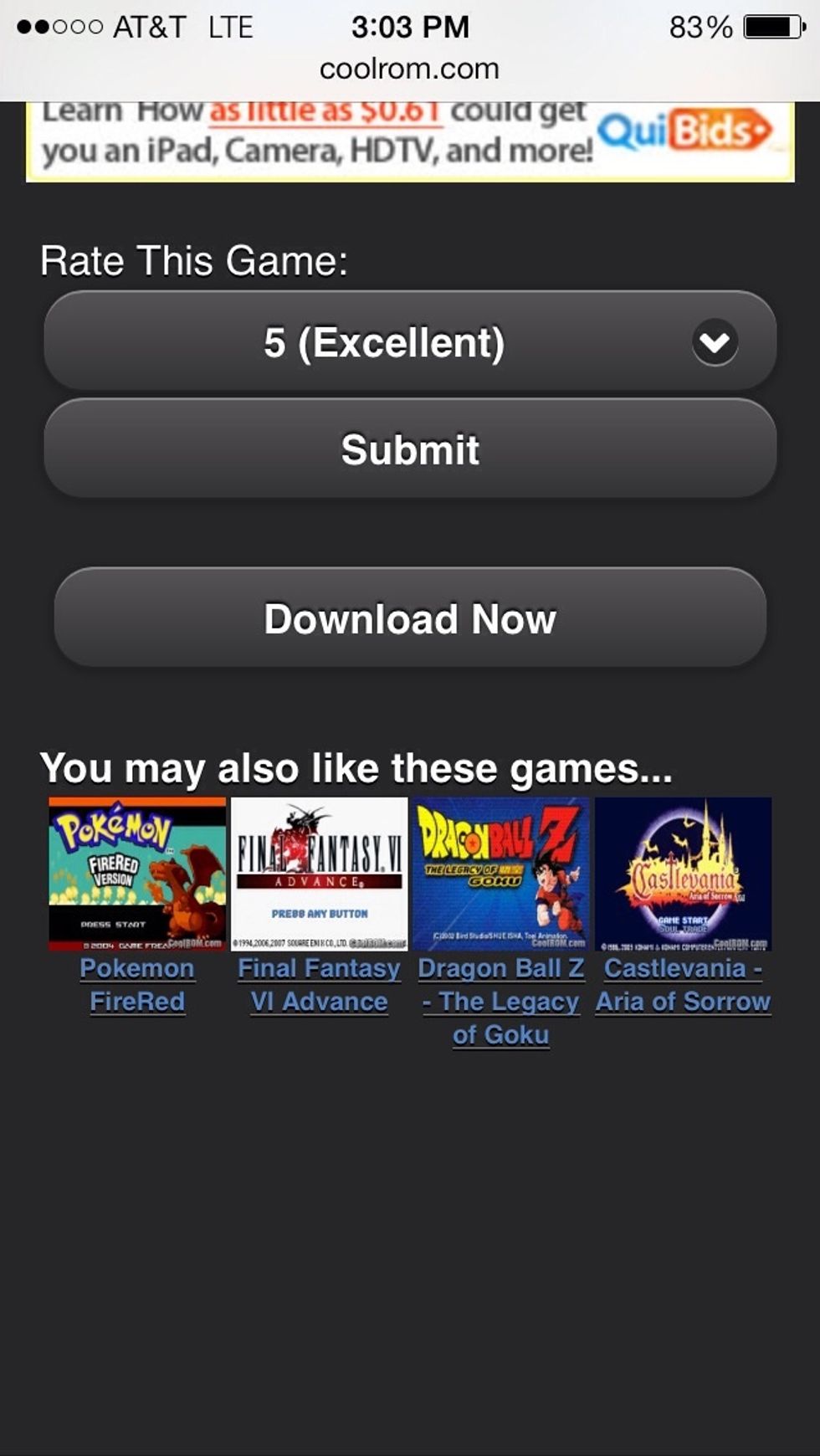Follow the Dragon Ball Z Legacy of Goku link

tap(501, 1002)
